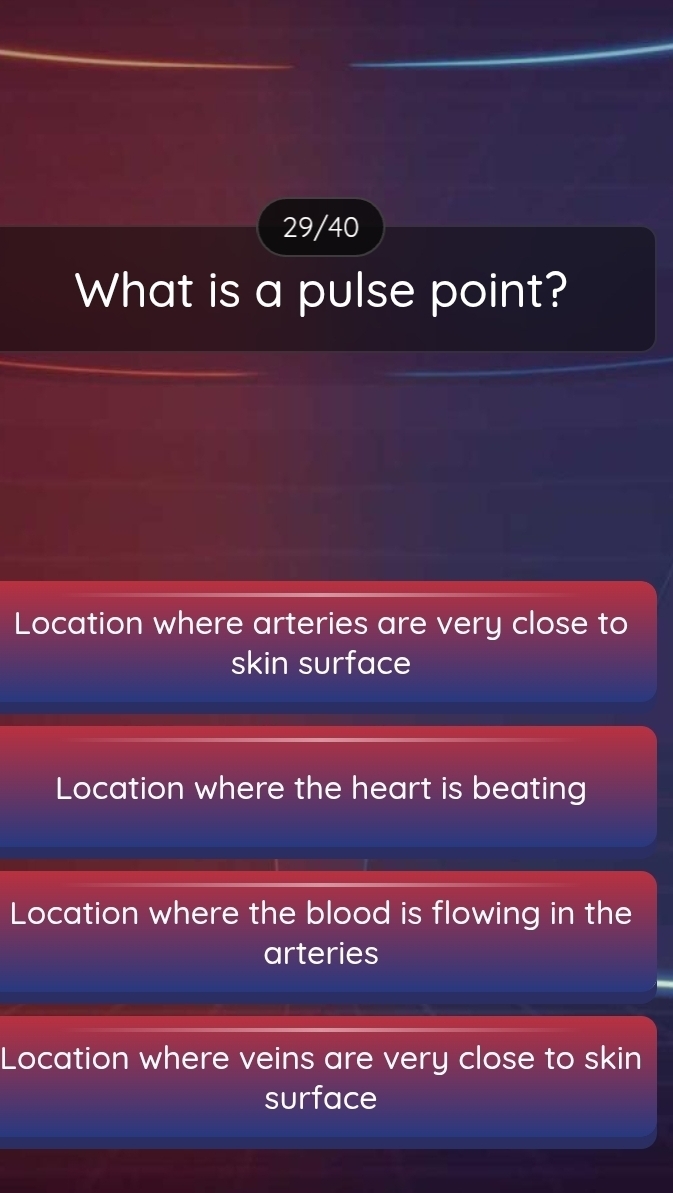Pick 'blood is flowing in the arteries' answer
This screenshot has width=673, height=1193.
(x=322, y=933)
